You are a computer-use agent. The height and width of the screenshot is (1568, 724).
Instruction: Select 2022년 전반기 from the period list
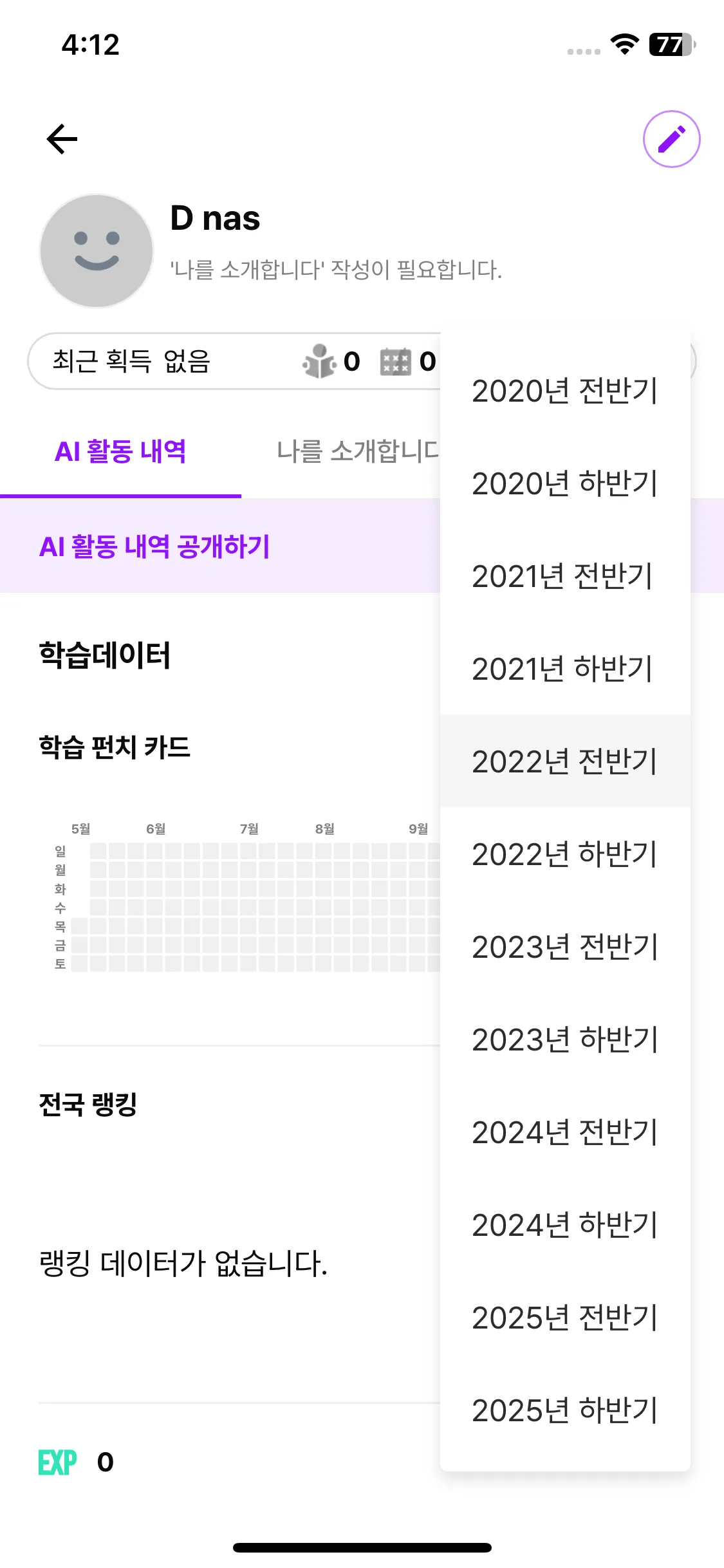[x=565, y=762]
